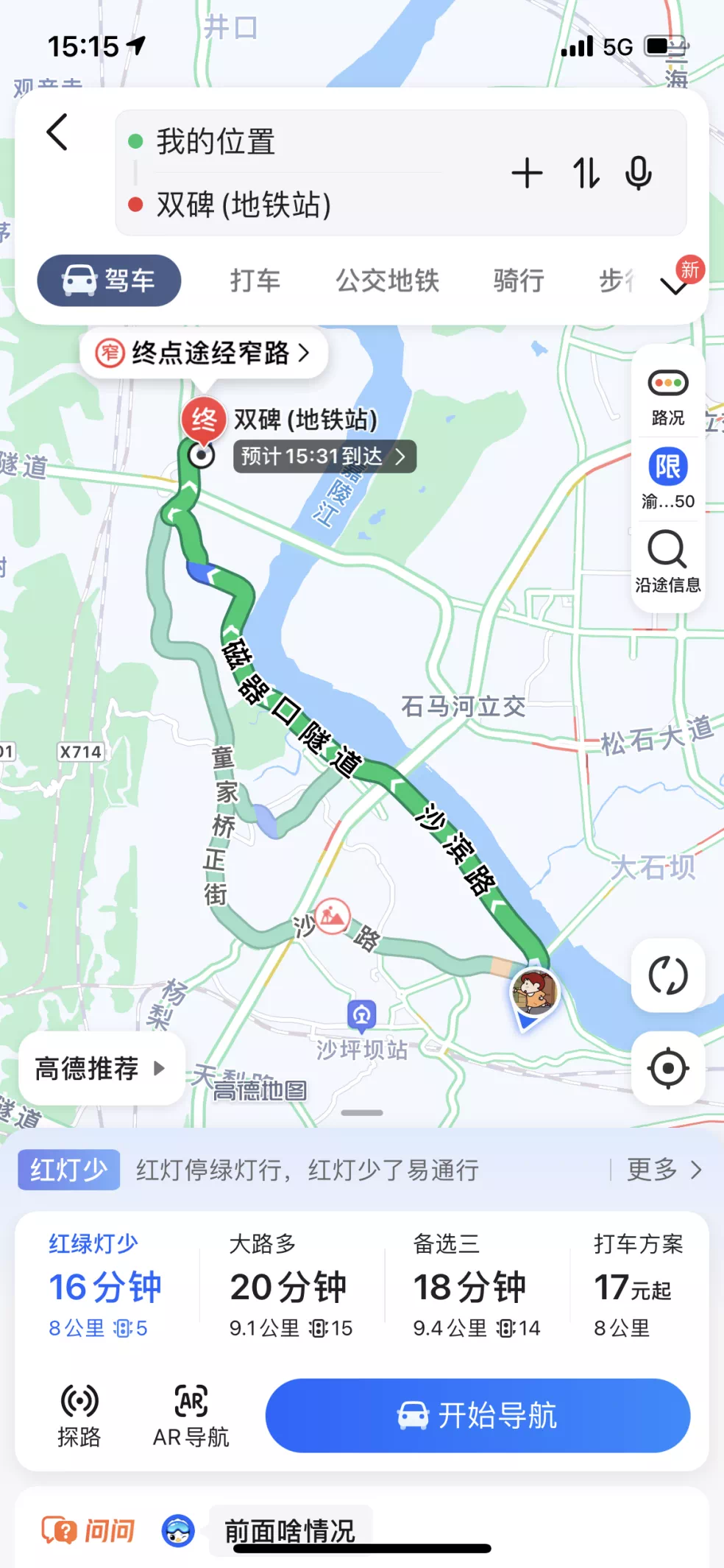The image size is (724, 1568).
Task: Tap 开始导航 to start navigation
Action: (478, 1415)
